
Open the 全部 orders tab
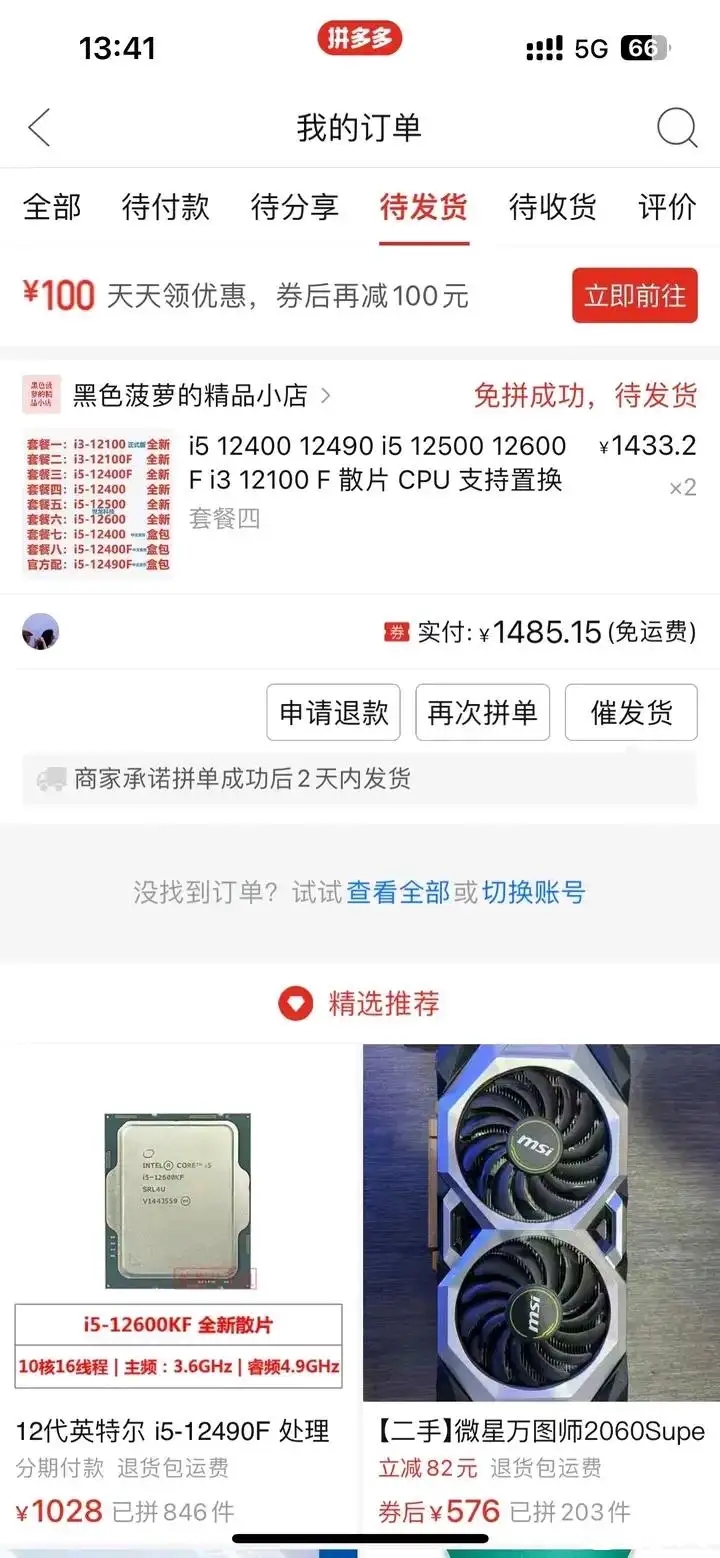[52, 207]
